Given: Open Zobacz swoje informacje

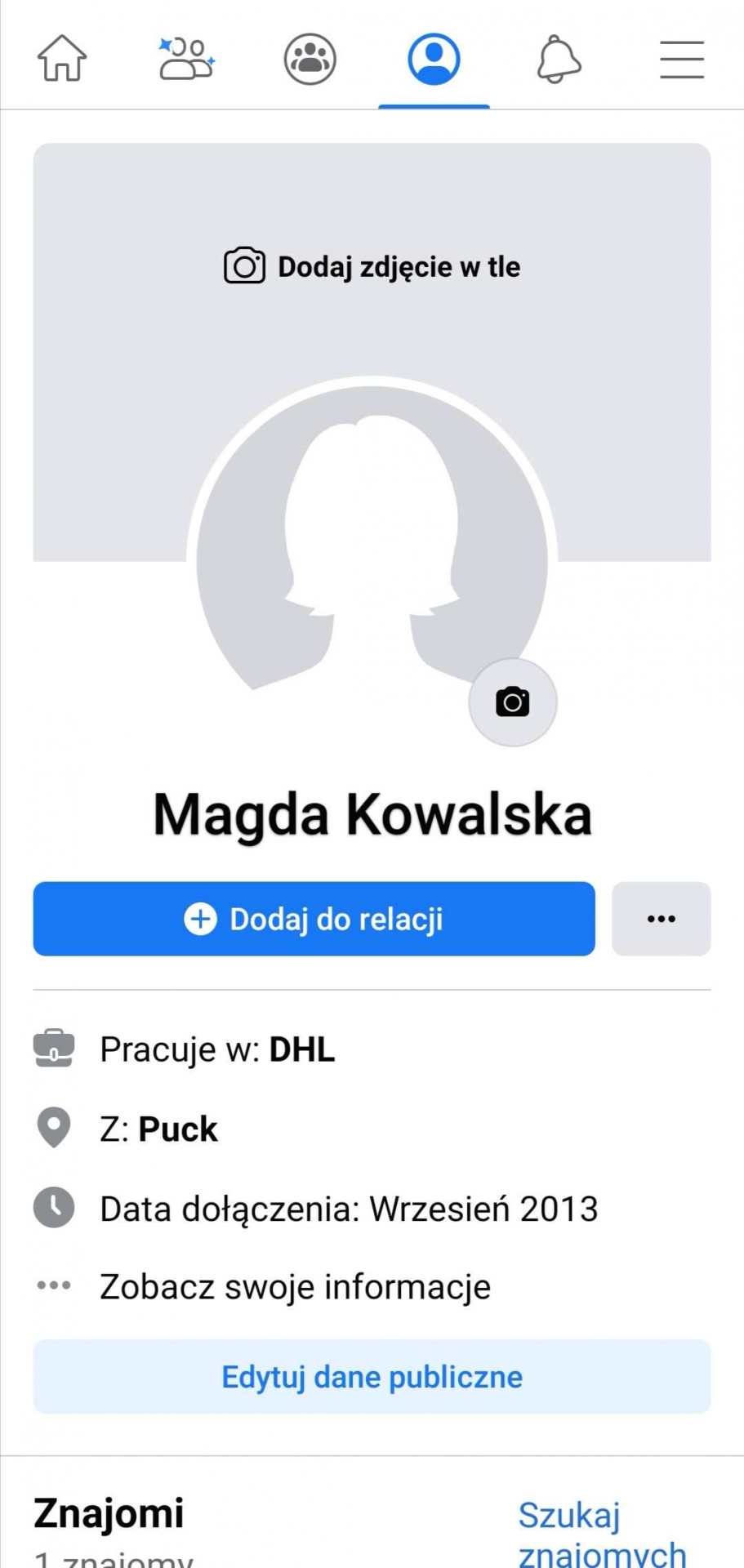Looking at the screenshot, I should [295, 1287].
